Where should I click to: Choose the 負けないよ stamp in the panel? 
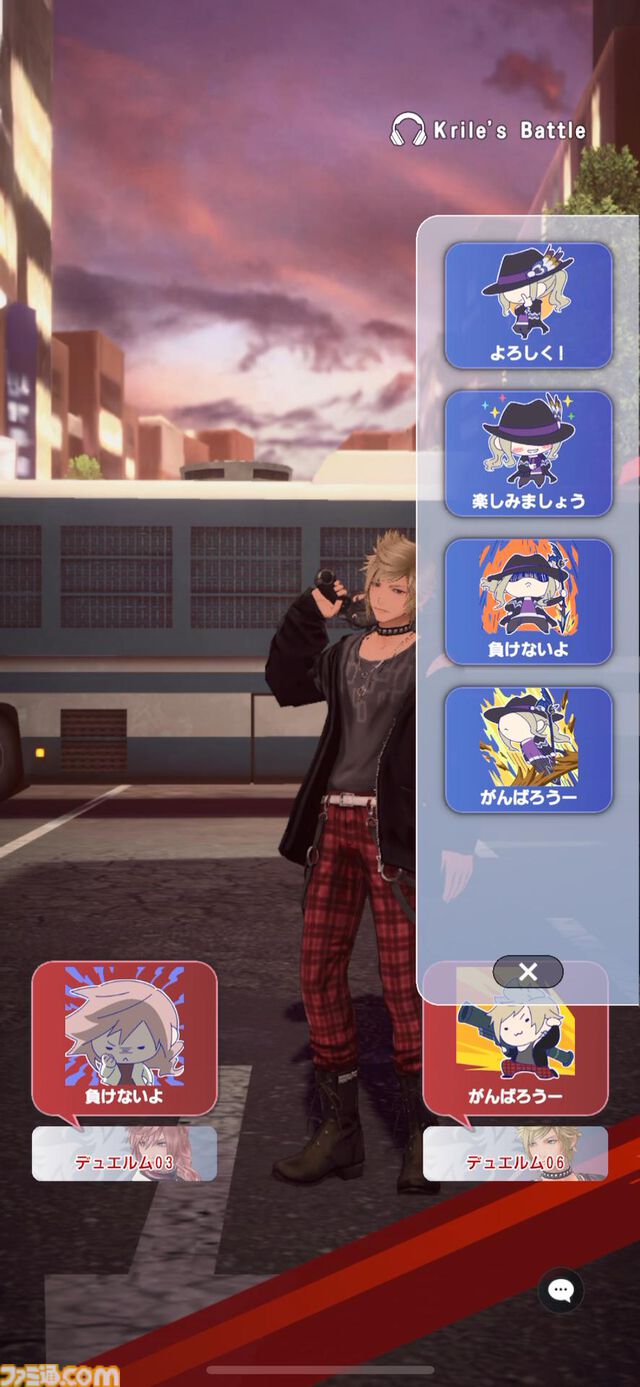tap(528, 601)
